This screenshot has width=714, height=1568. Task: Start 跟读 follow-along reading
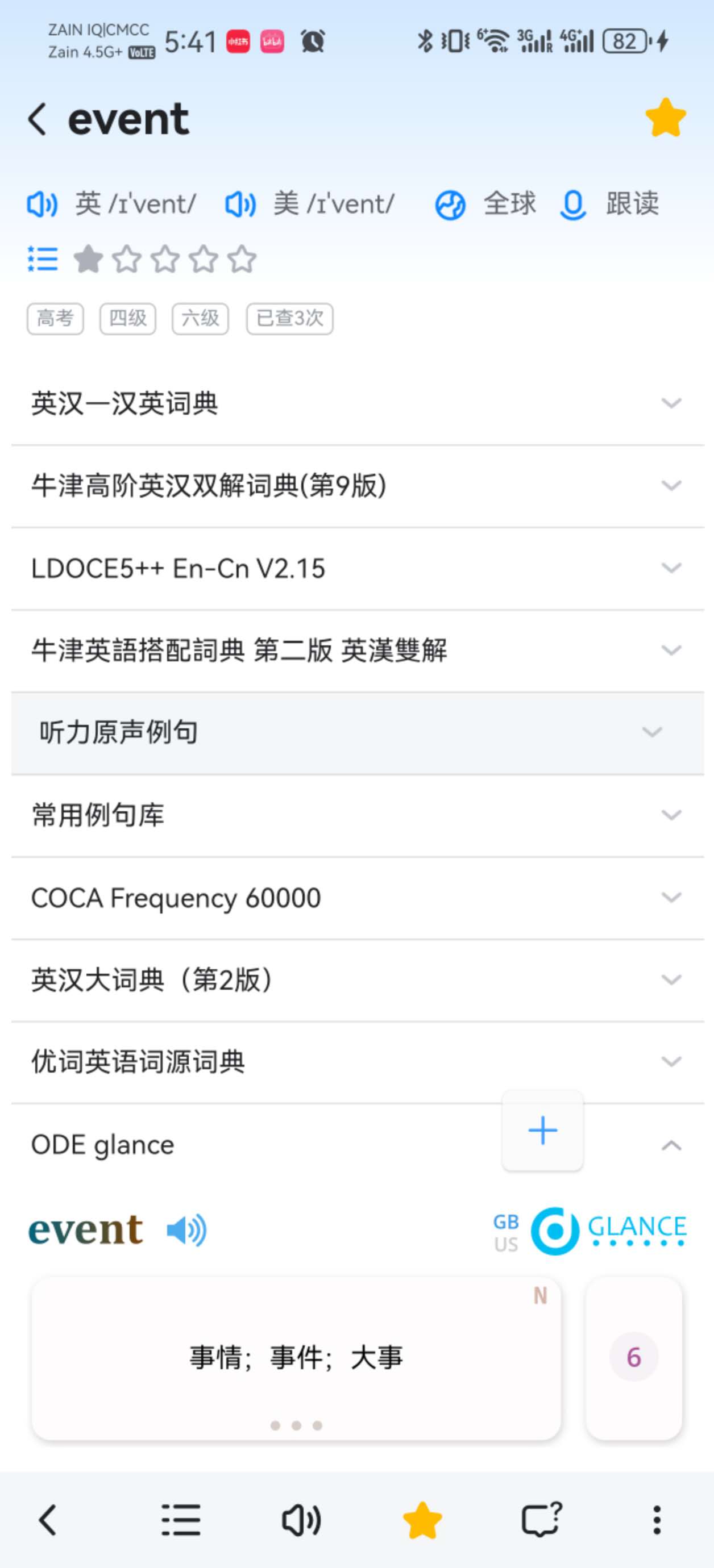pyautogui.click(x=609, y=204)
